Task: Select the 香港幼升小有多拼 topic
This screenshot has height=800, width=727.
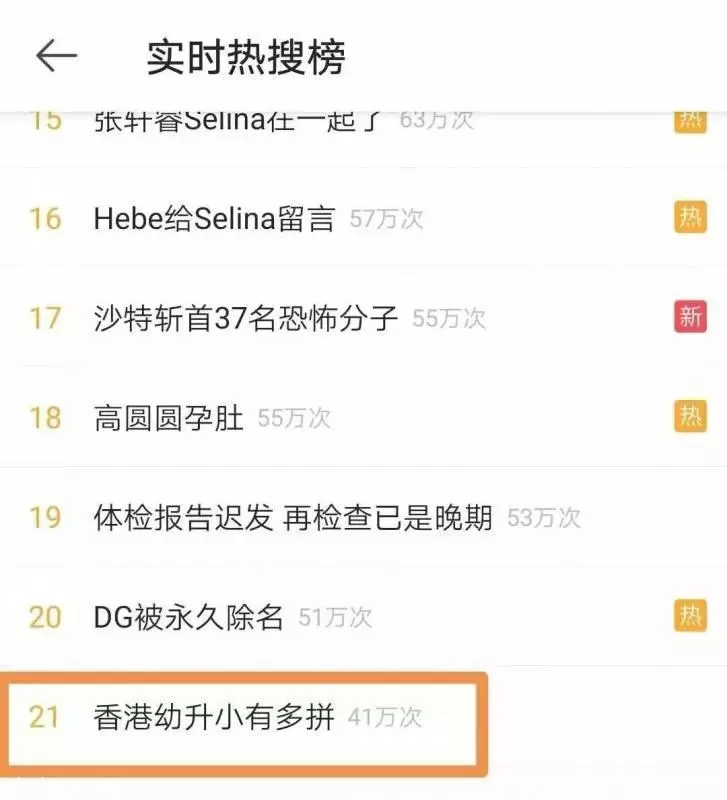Action: click(x=217, y=717)
